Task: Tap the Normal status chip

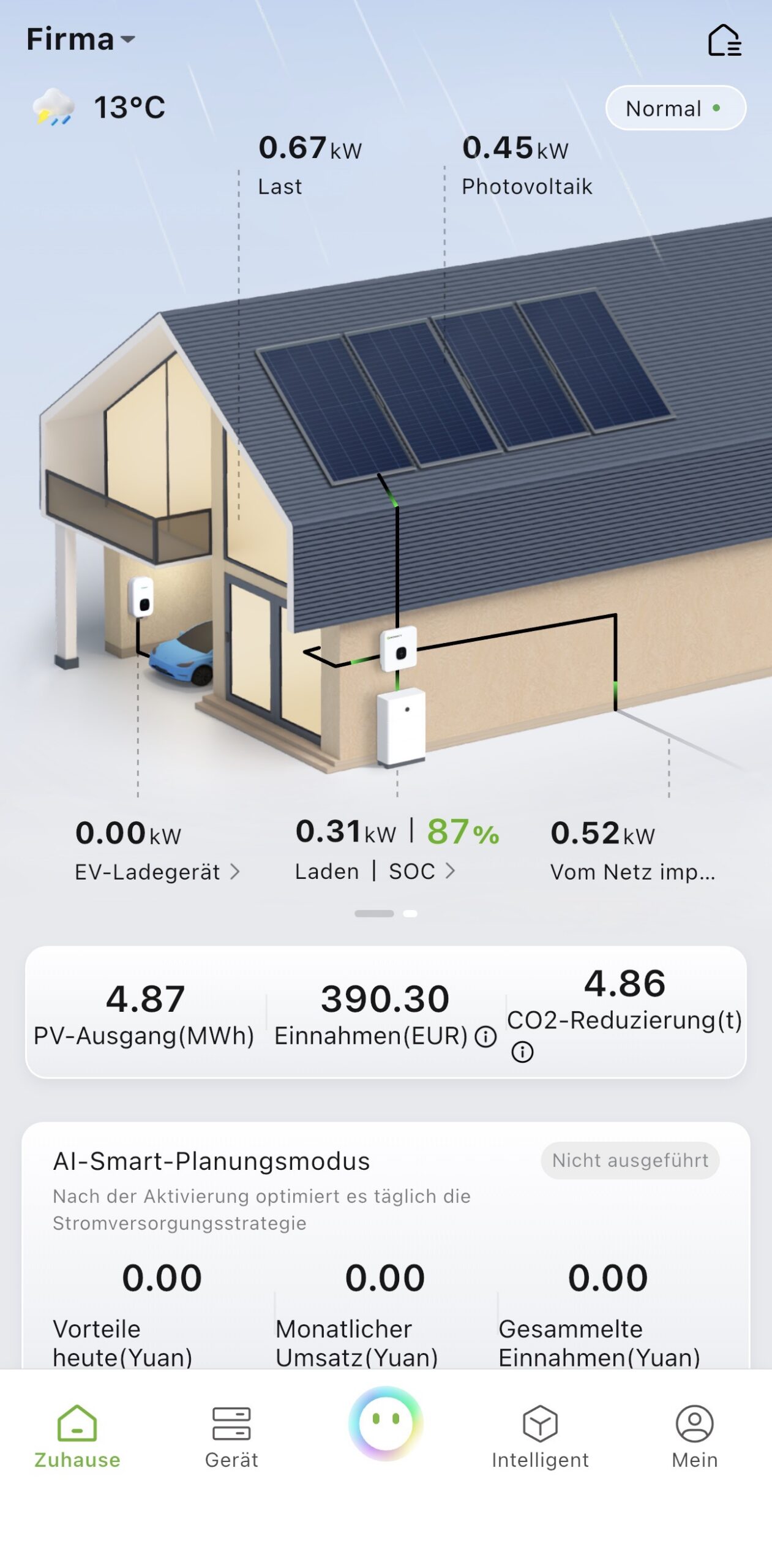Action: pos(675,108)
